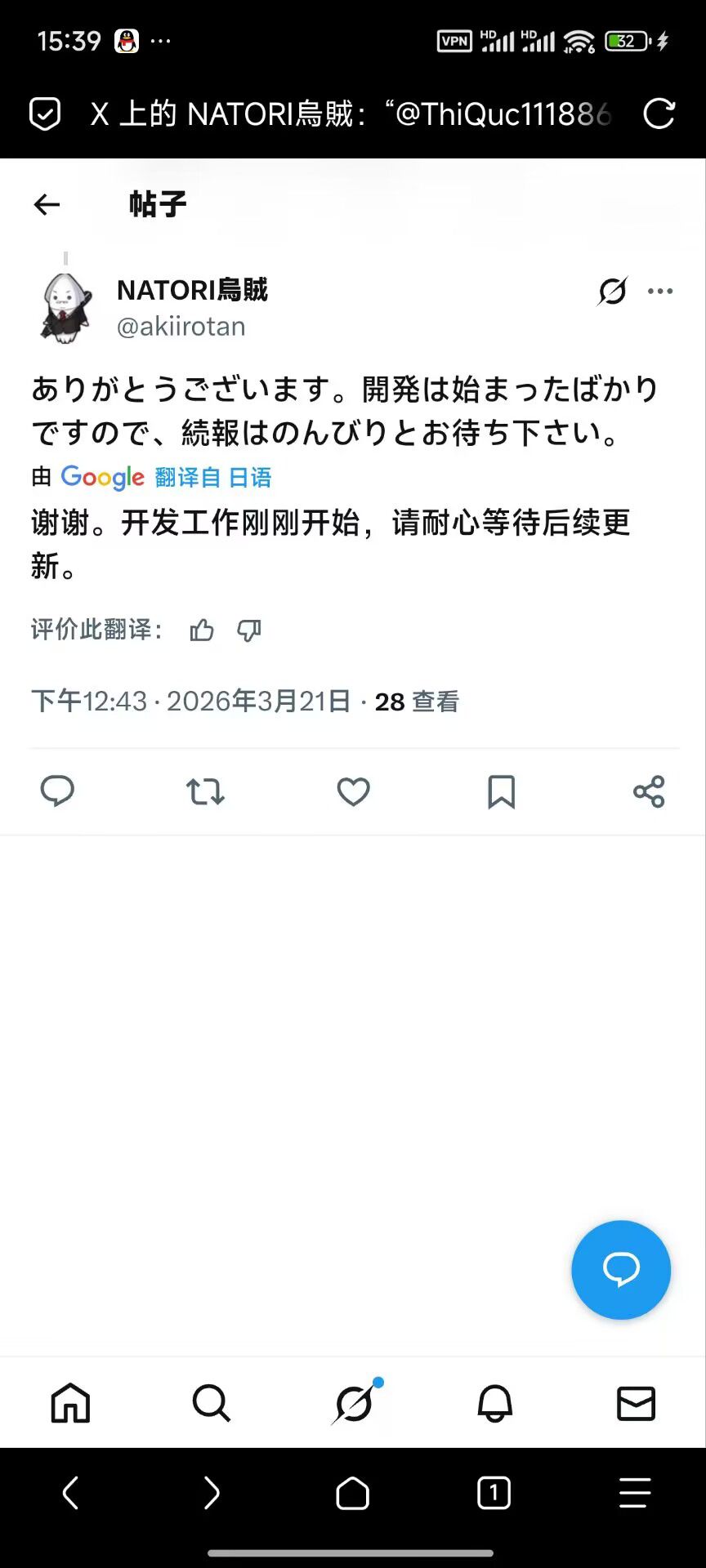The image size is (706, 1568).
Task: Bookmark this post
Action: tap(501, 791)
